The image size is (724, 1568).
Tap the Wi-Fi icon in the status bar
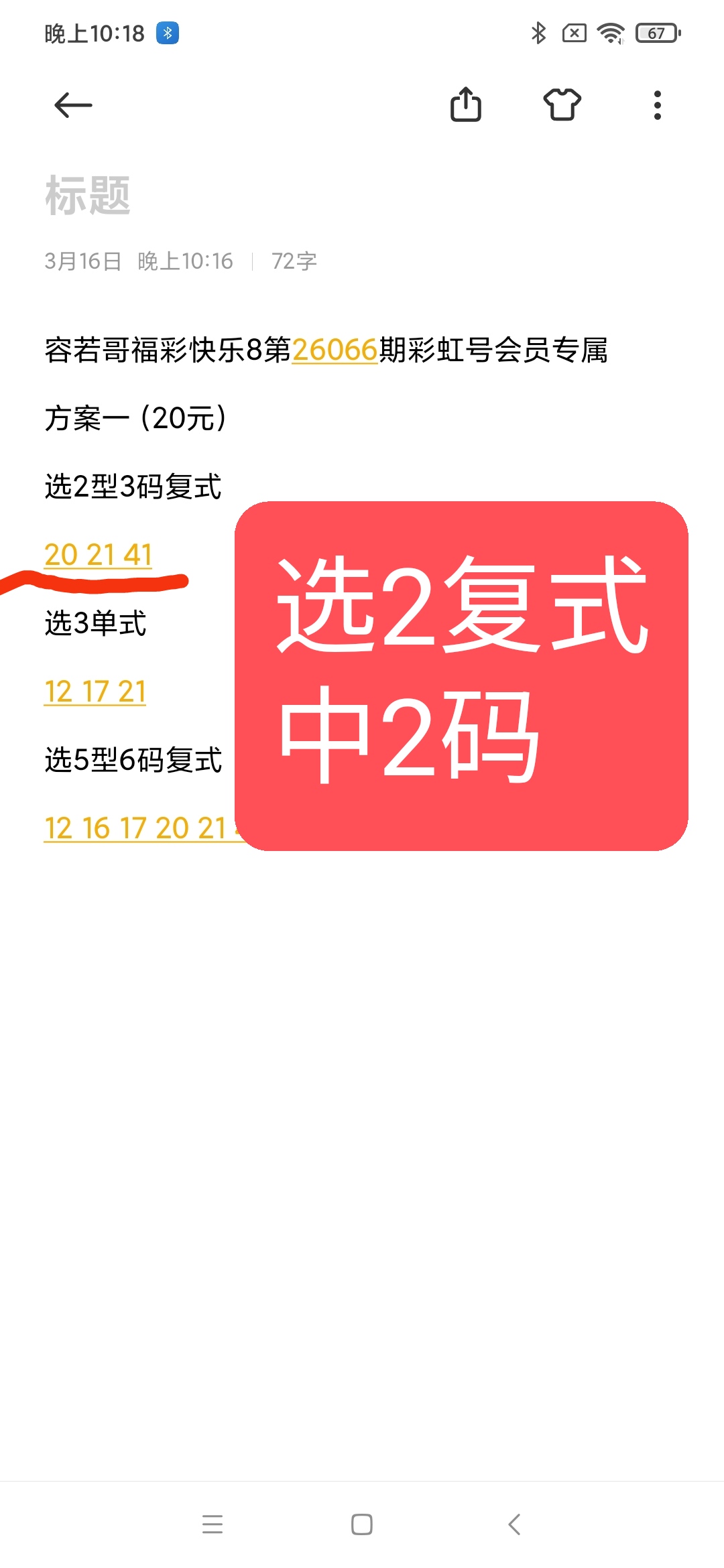click(x=610, y=34)
